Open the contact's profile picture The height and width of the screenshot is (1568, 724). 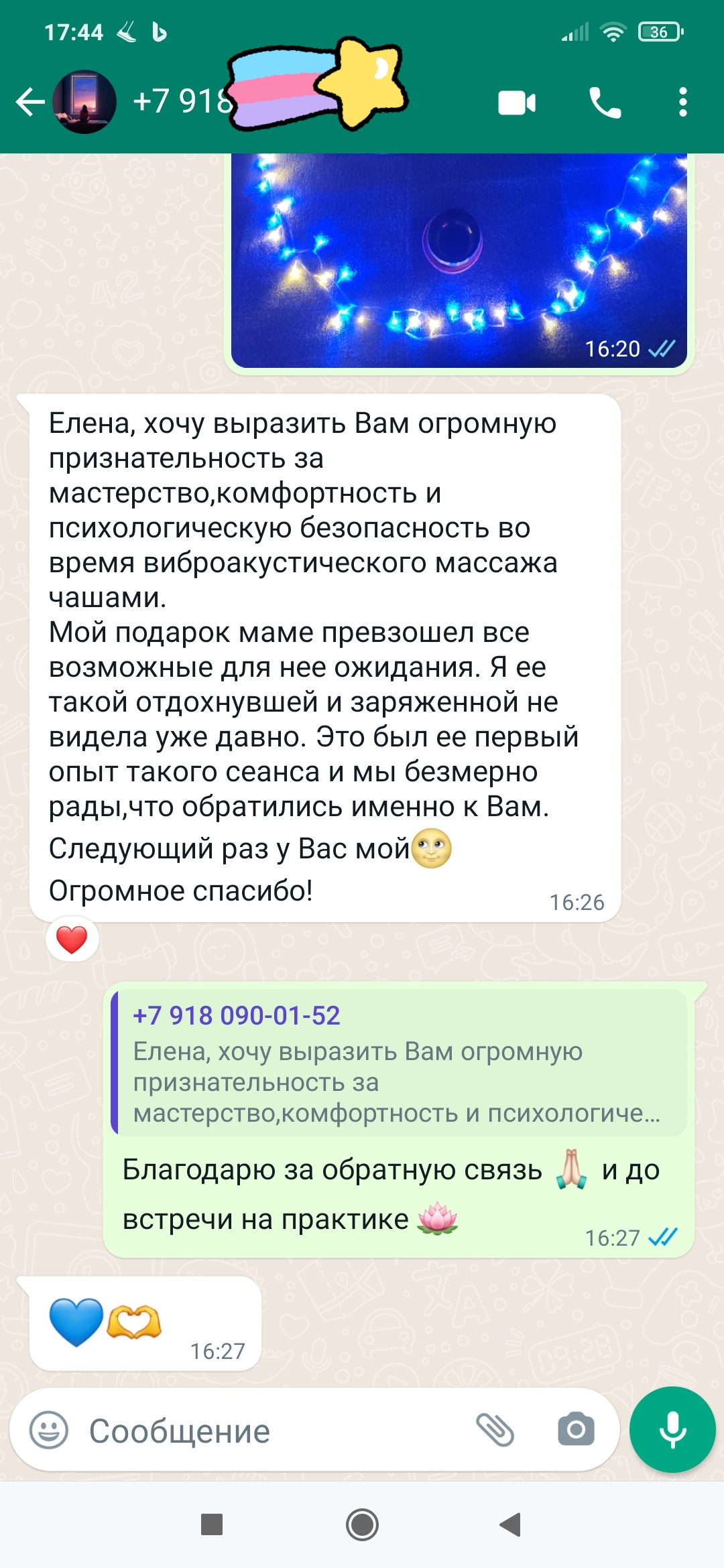(x=84, y=103)
